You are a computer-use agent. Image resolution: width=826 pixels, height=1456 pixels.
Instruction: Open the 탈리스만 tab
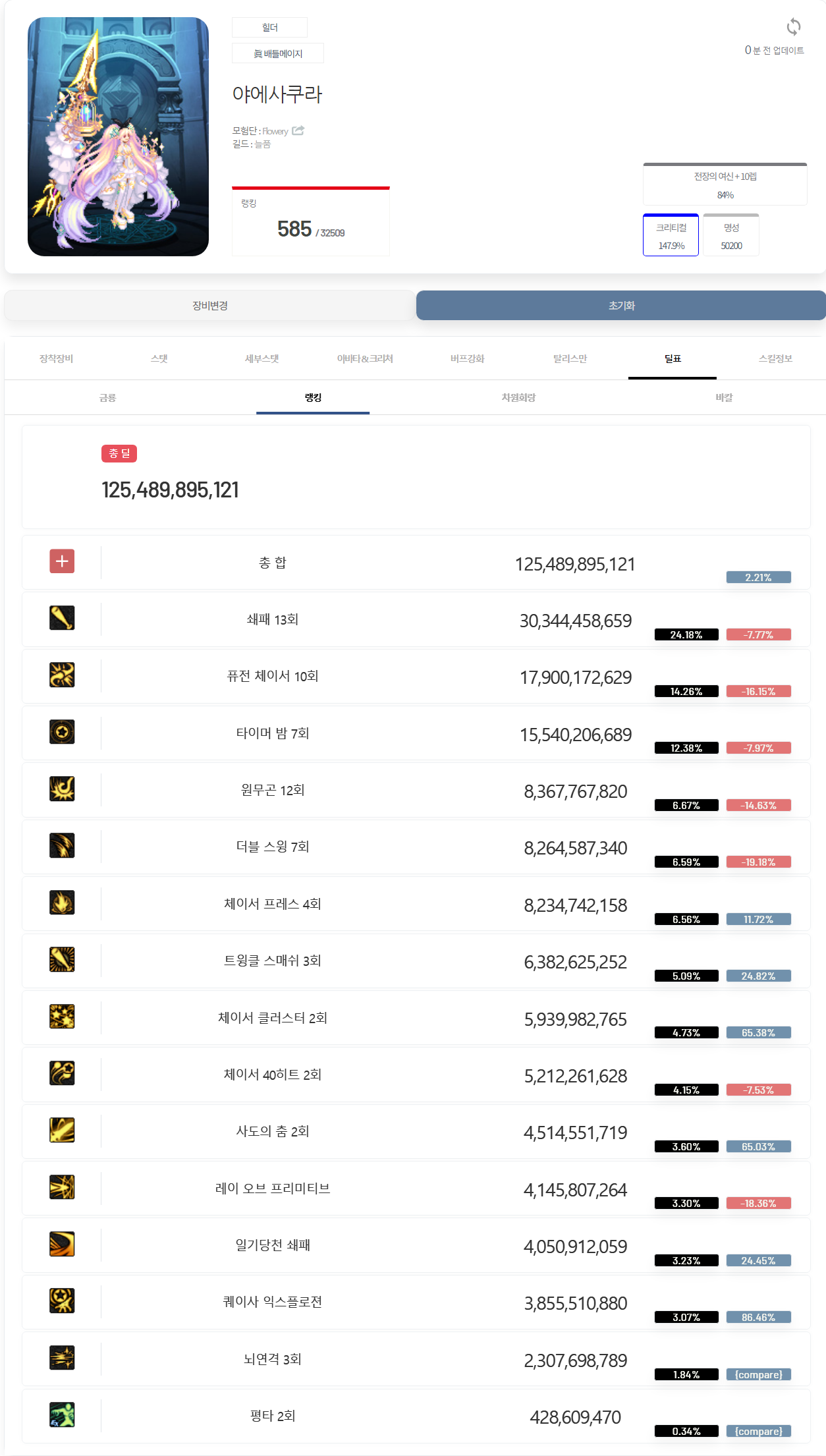pos(570,358)
